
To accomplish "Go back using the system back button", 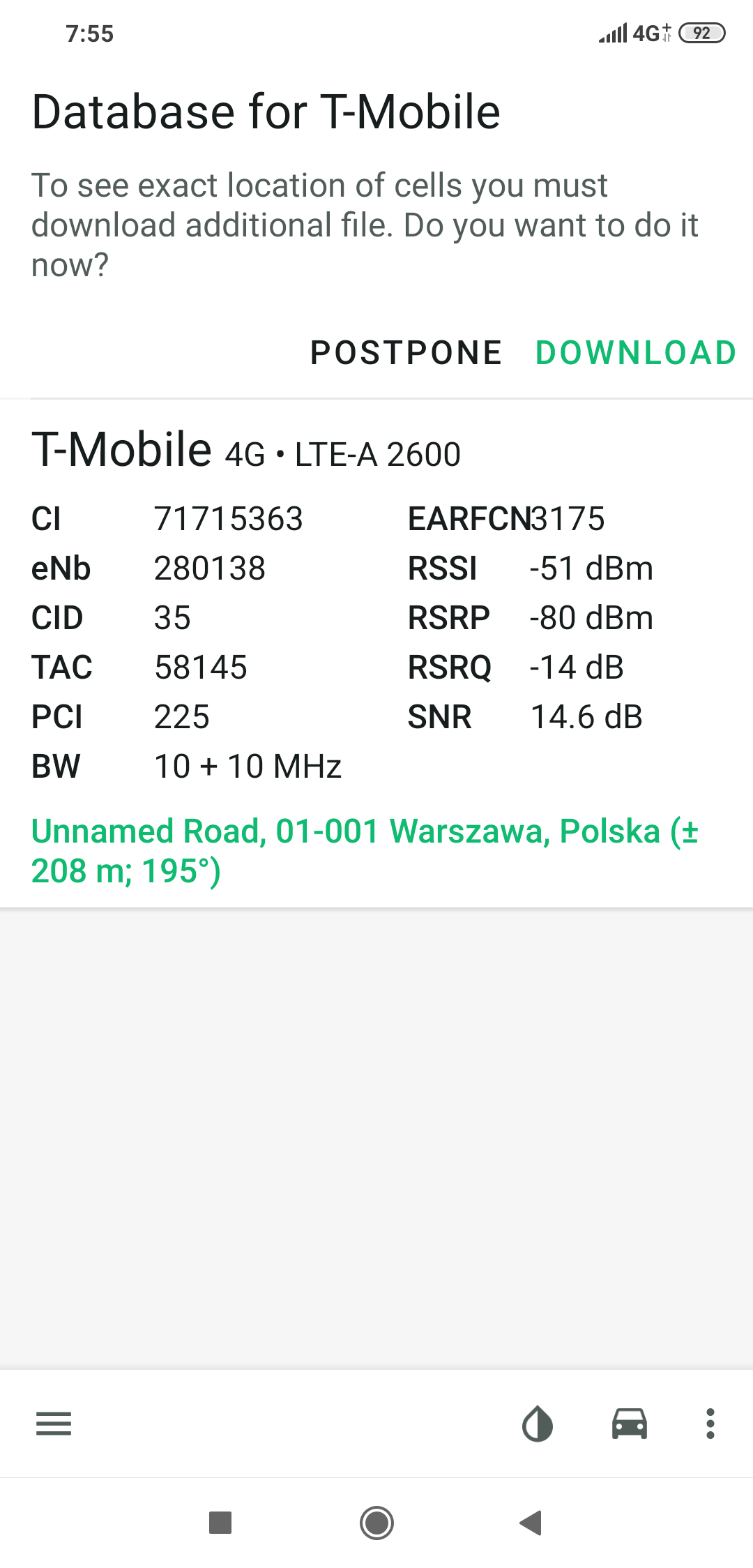I will coord(531,1523).
